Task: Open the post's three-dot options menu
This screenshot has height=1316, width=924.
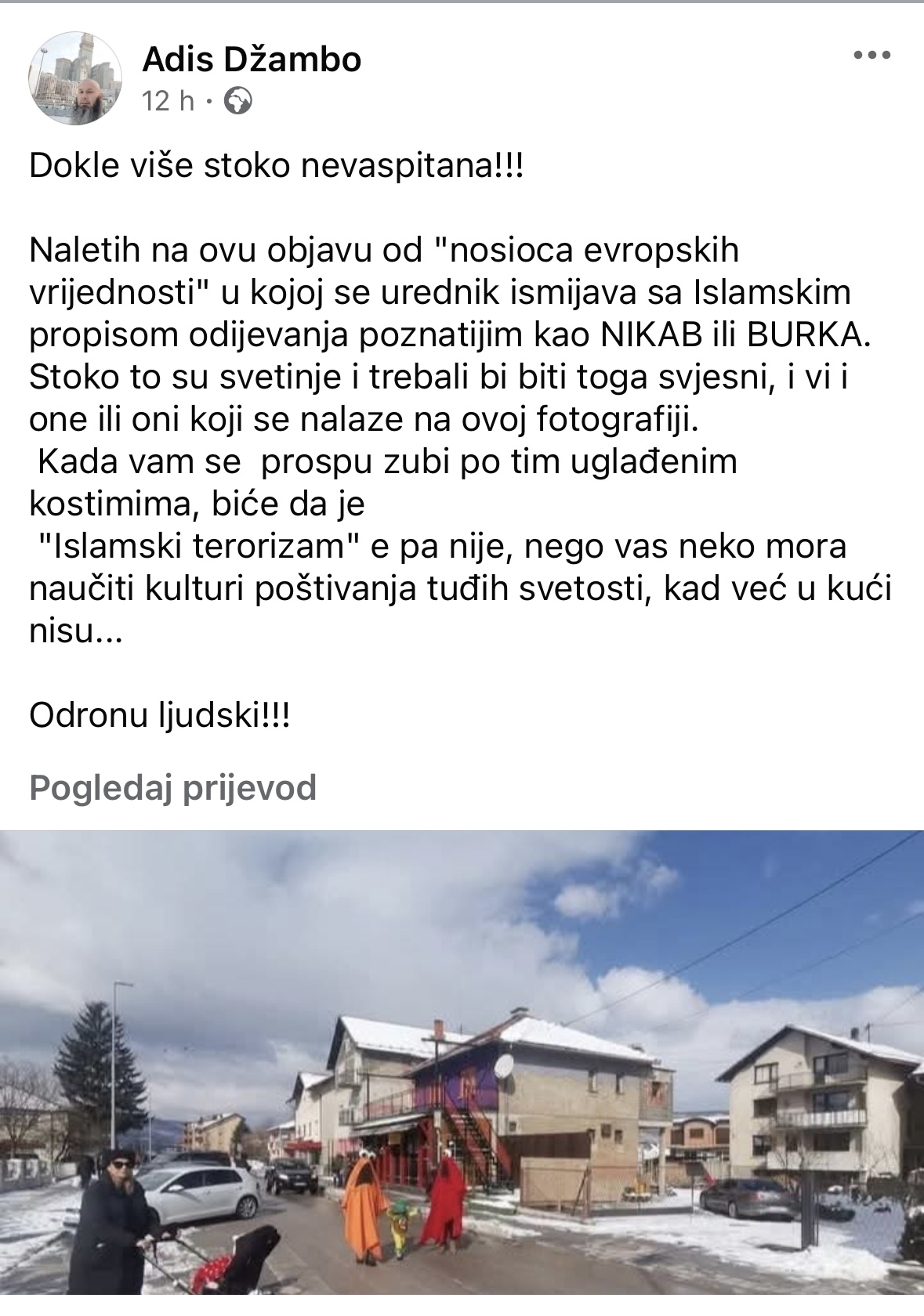Action: pyautogui.click(x=871, y=56)
